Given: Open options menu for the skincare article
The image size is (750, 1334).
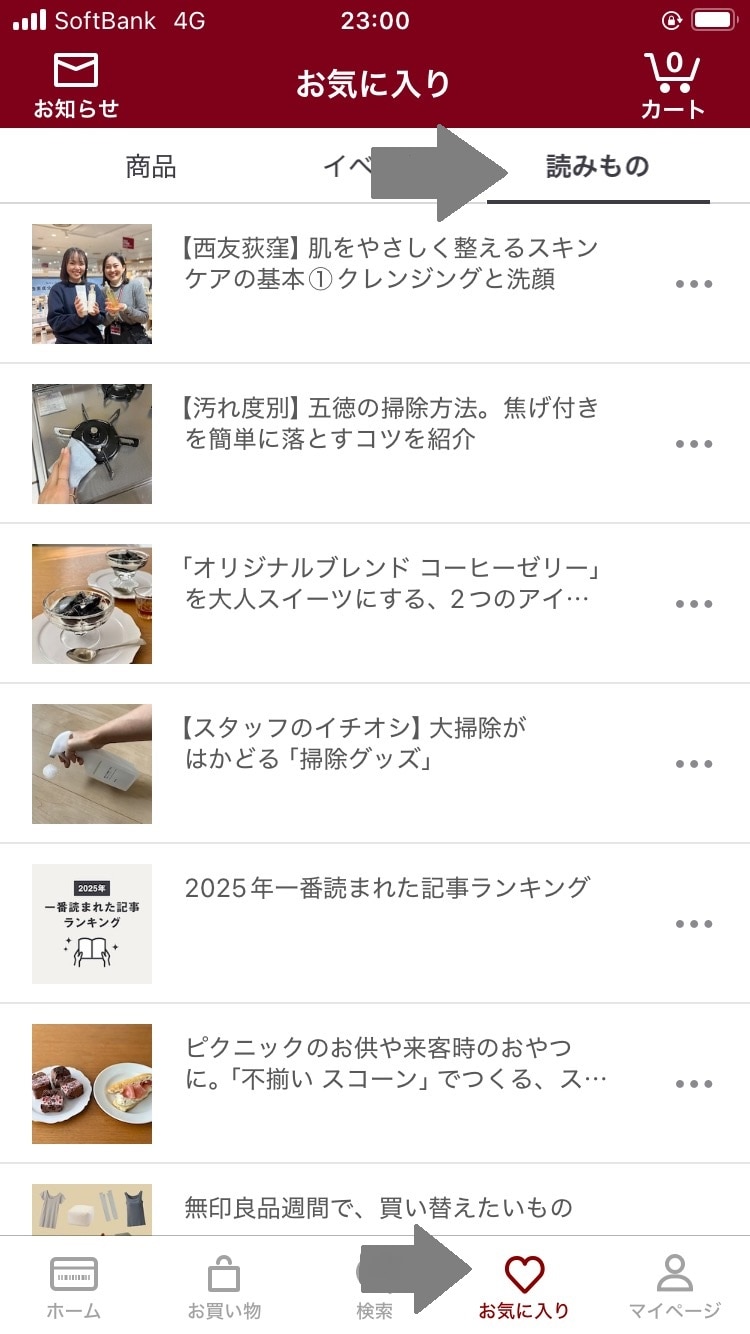Looking at the screenshot, I should pos(694,283).
